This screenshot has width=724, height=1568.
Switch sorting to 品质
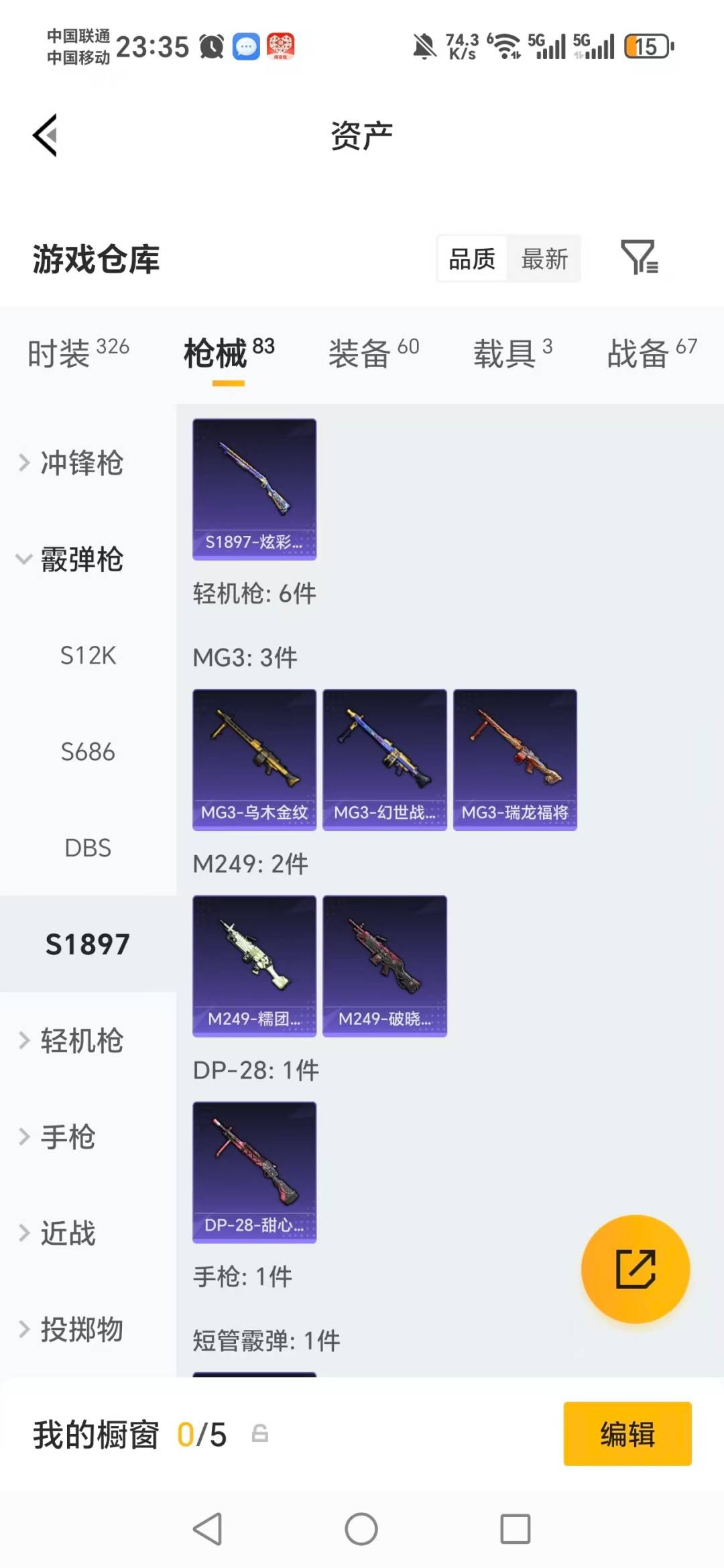[471, 259]
